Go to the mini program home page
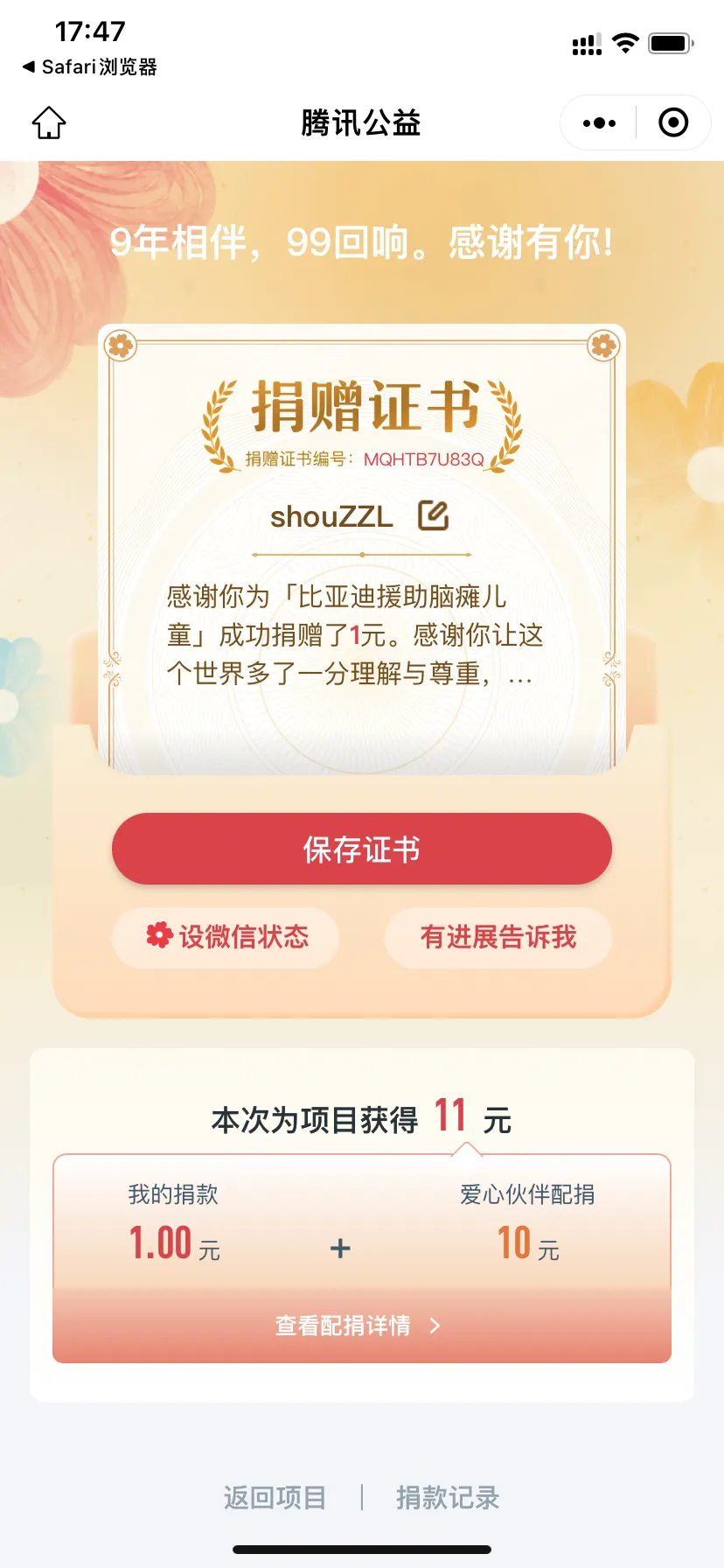724x1568 pixels. 49,122
